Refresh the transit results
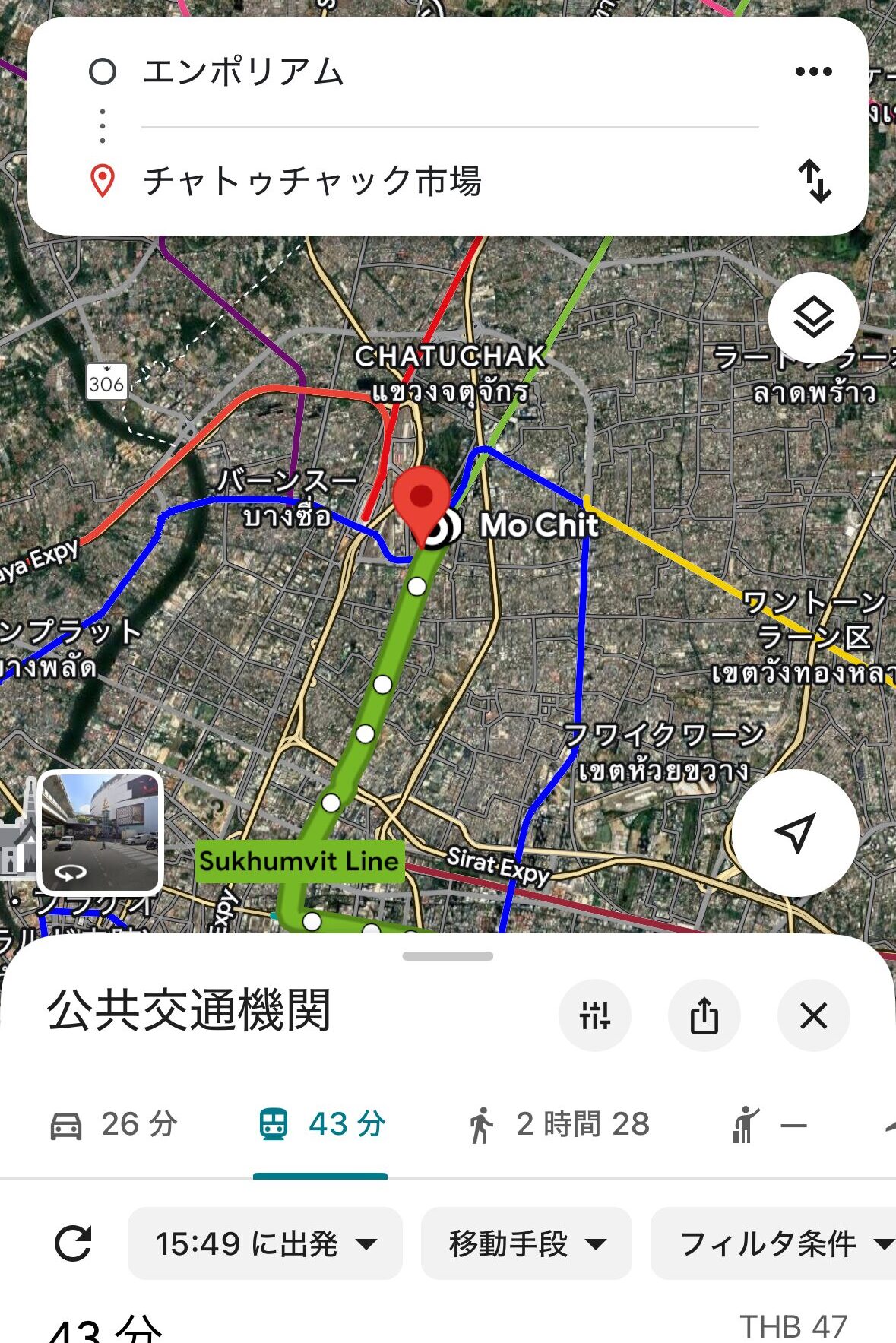The image size is (896, 1343). click(73, 1243)
